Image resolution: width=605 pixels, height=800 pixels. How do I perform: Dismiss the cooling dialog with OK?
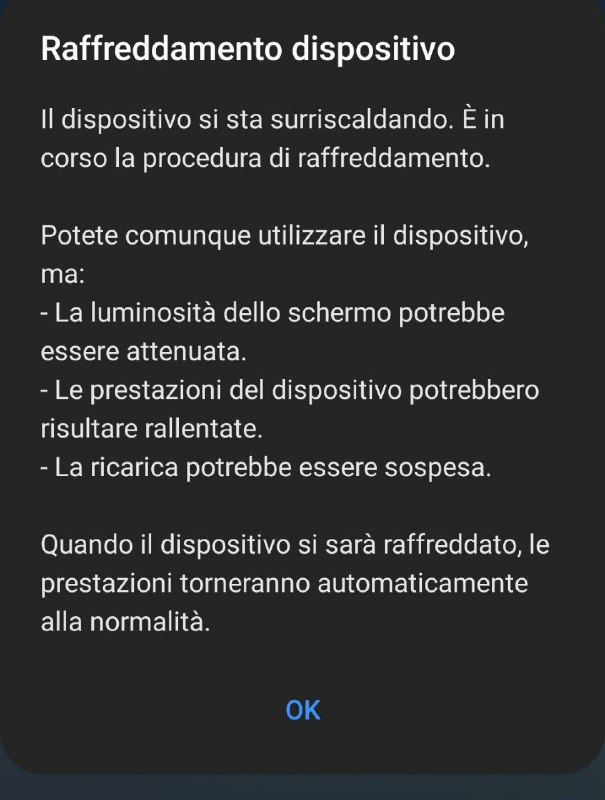302,710
